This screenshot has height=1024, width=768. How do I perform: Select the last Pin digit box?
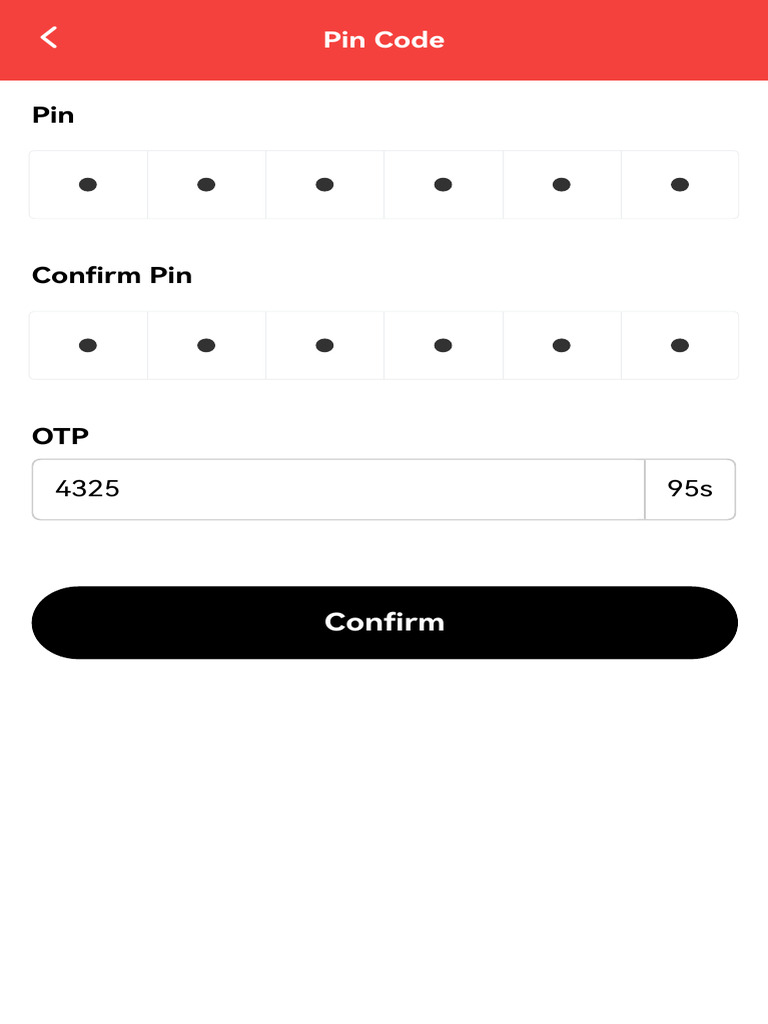(680, 185)
